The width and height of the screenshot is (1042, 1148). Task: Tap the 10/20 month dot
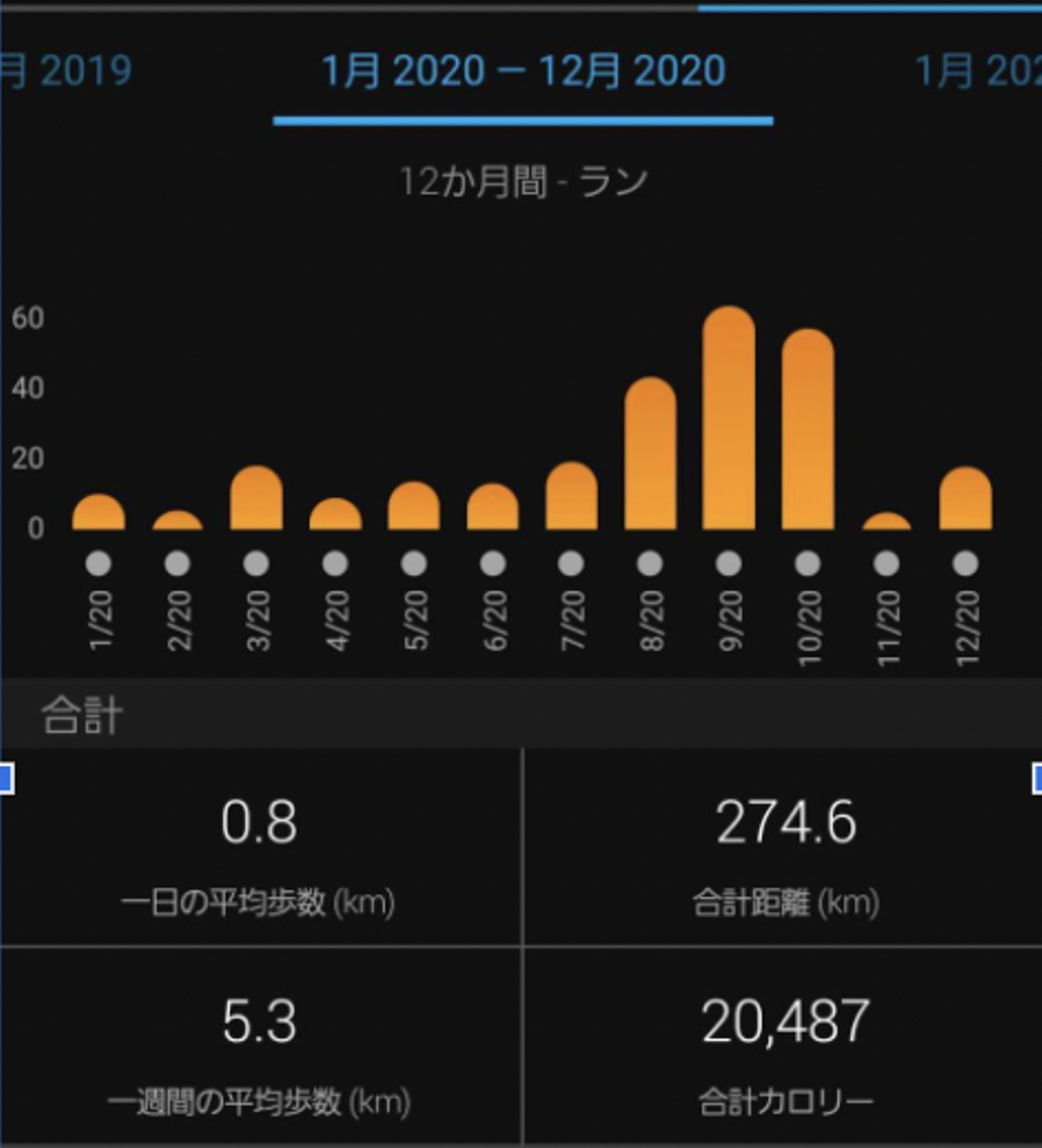coord(808,564)
